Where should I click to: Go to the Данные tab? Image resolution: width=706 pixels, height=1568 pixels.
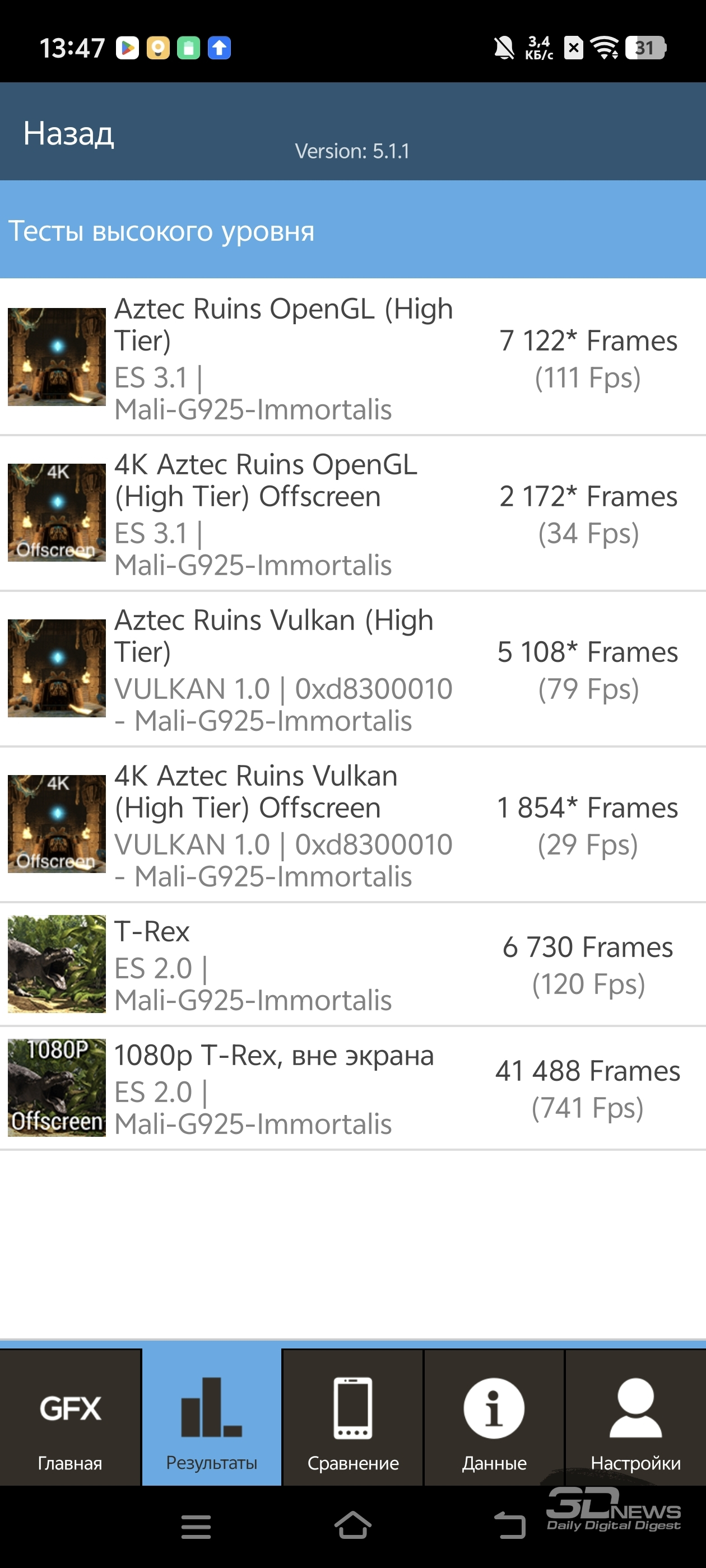point(494,1418)
